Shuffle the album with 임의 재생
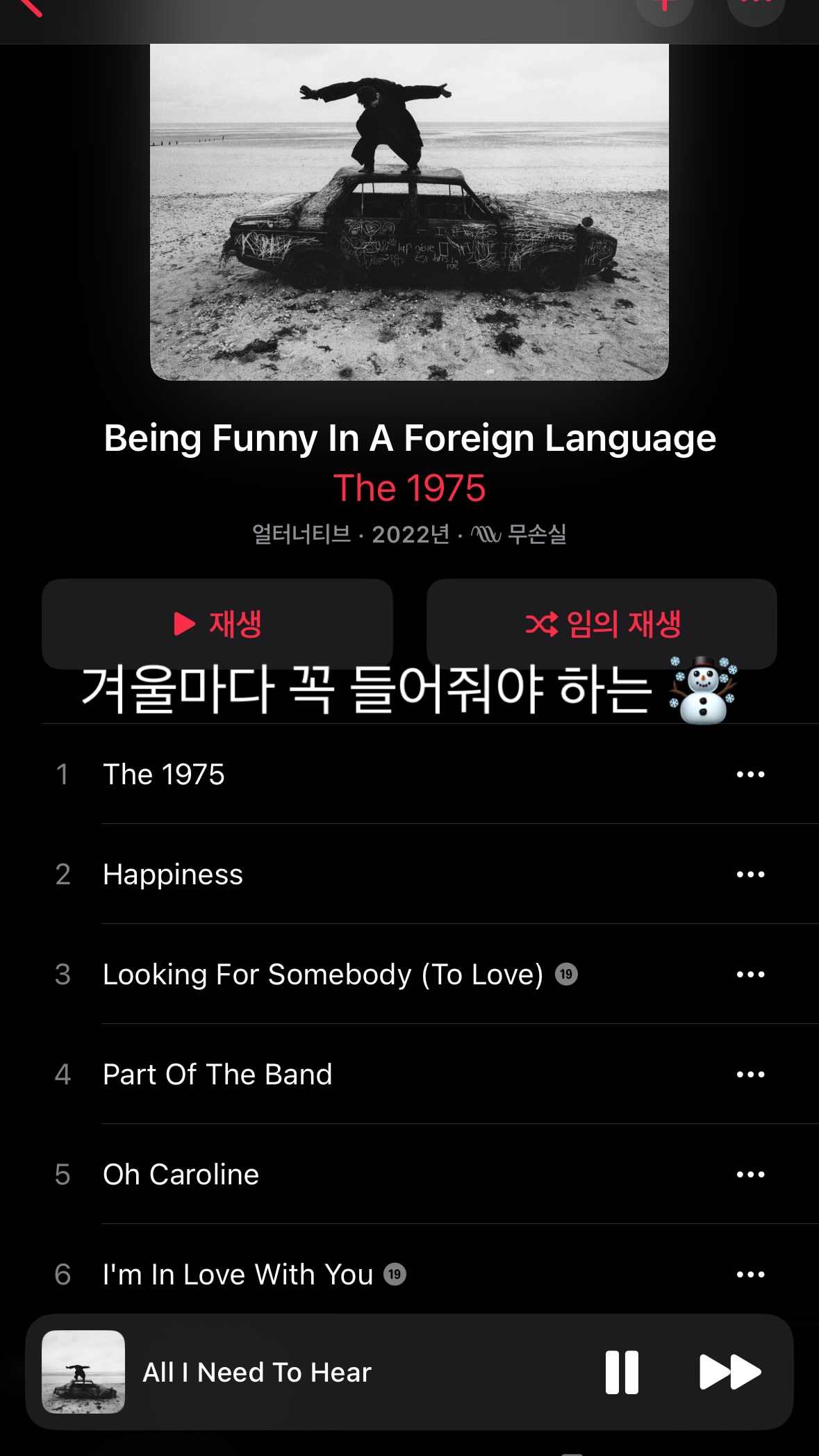Viewport: 819px width, 1456px height. click(602, 623)
